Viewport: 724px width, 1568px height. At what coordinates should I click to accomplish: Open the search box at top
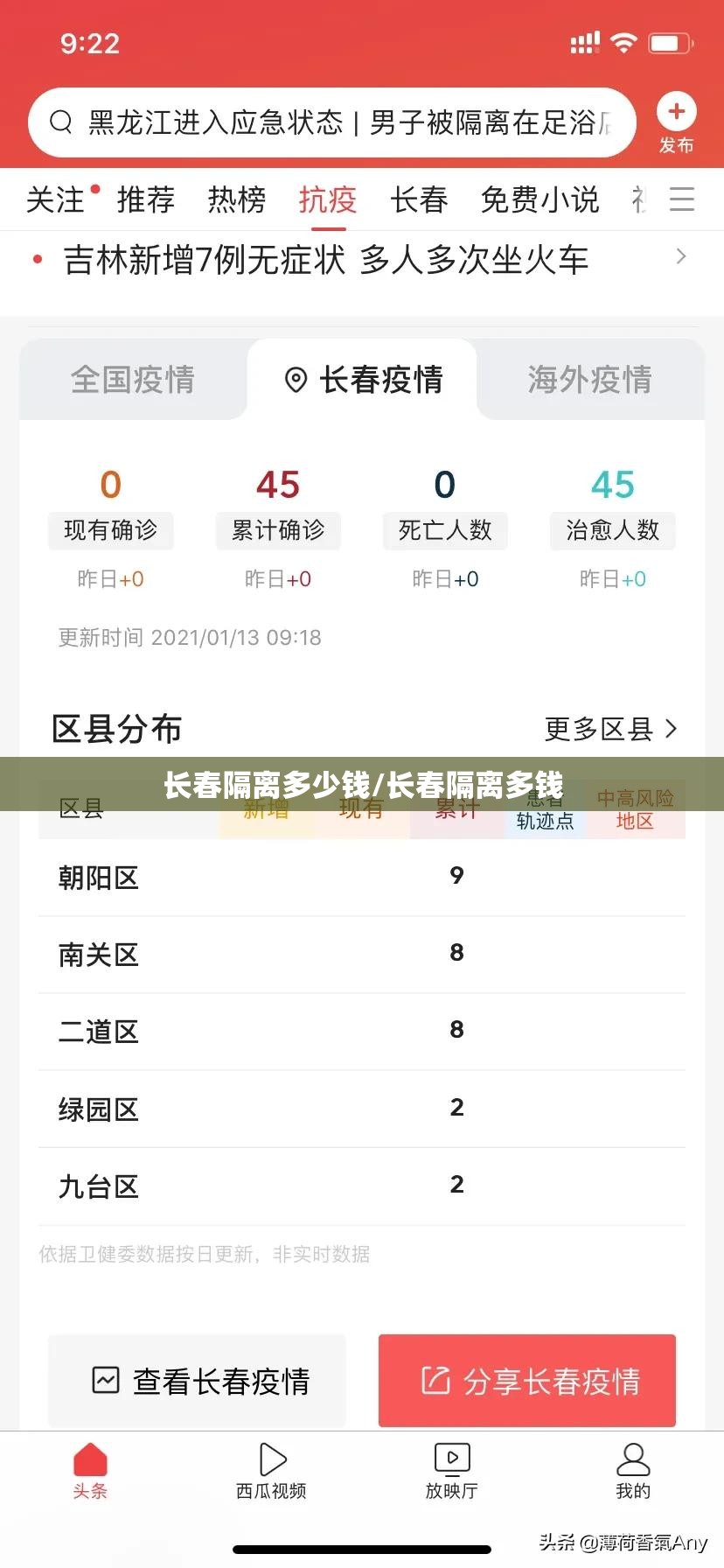(x=332, y=122)
